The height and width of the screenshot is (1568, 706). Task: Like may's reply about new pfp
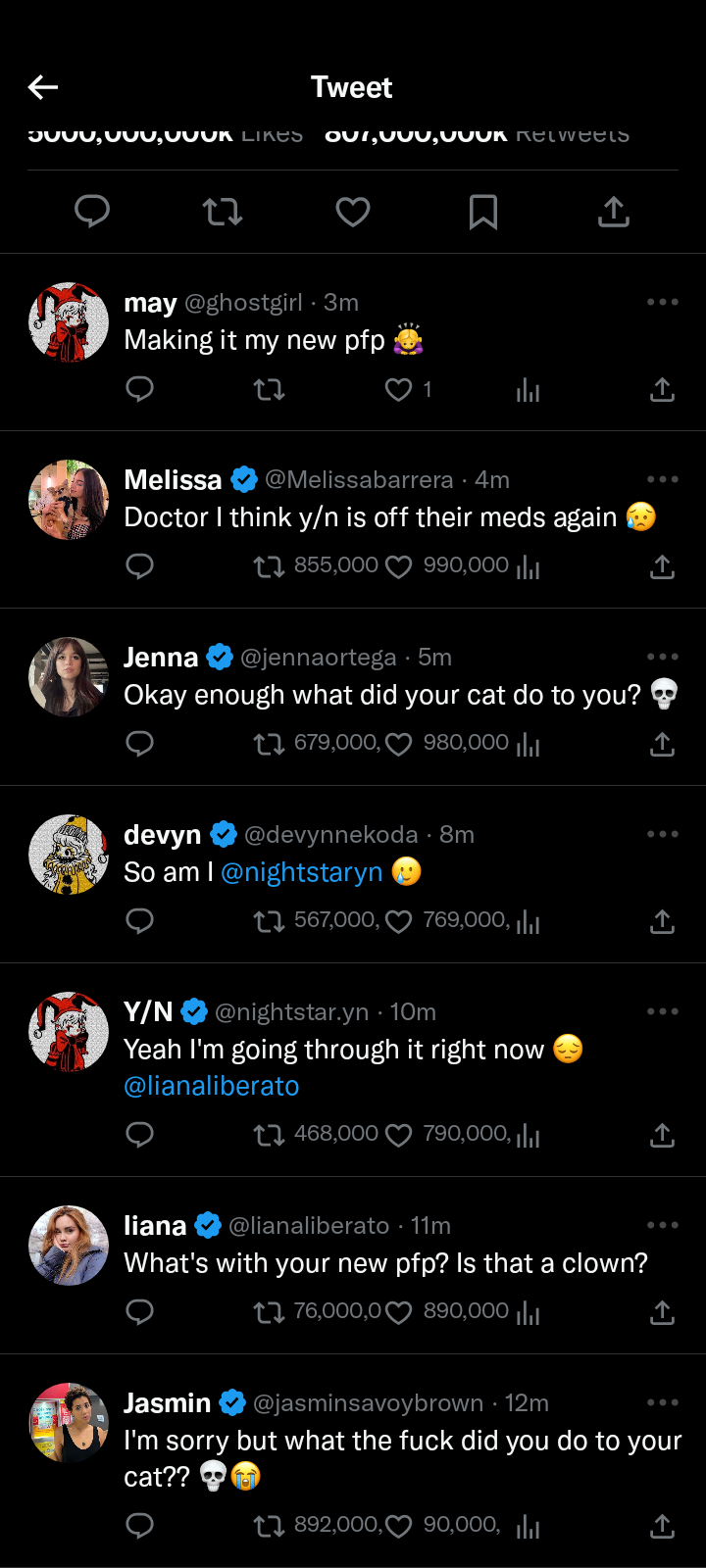point(398,390)
